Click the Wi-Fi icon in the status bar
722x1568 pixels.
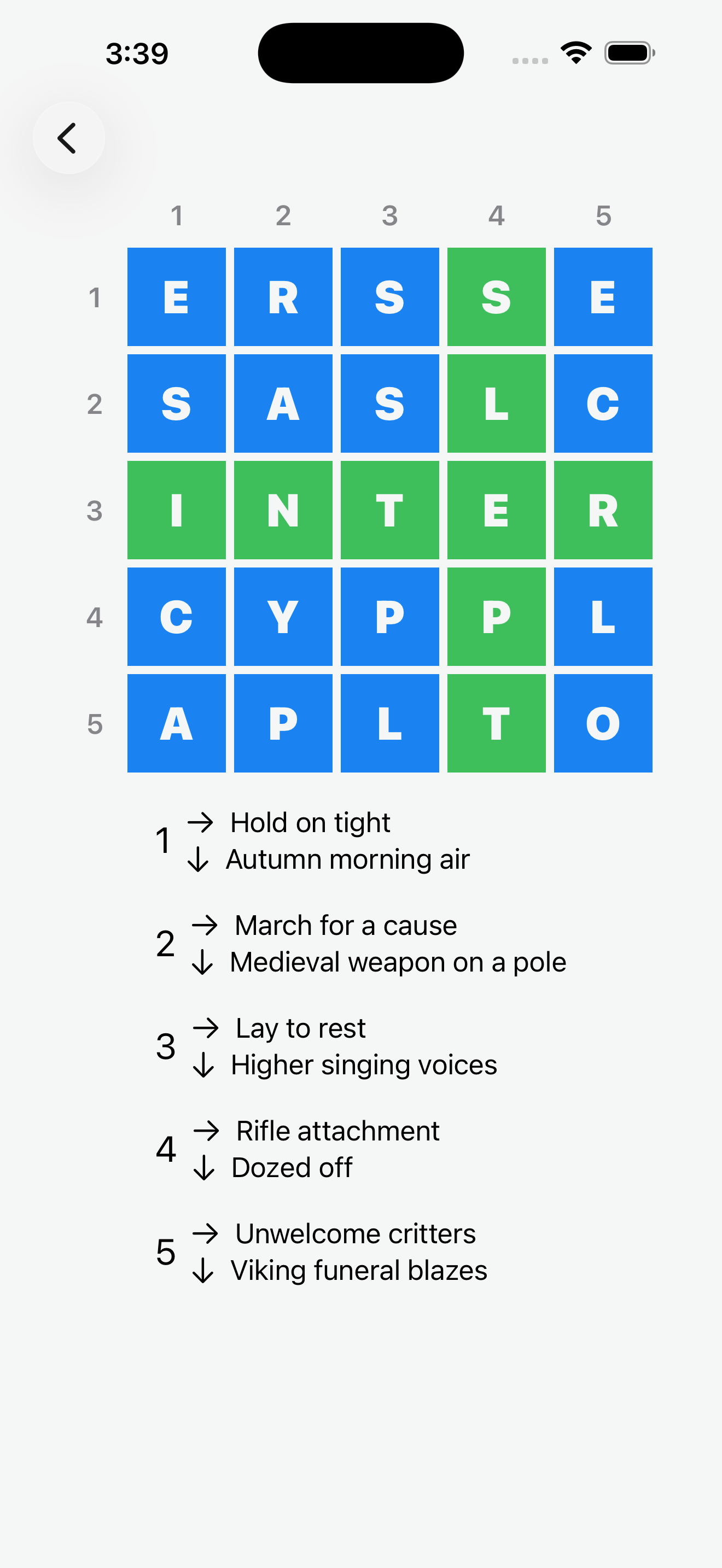tap(575, 52)
